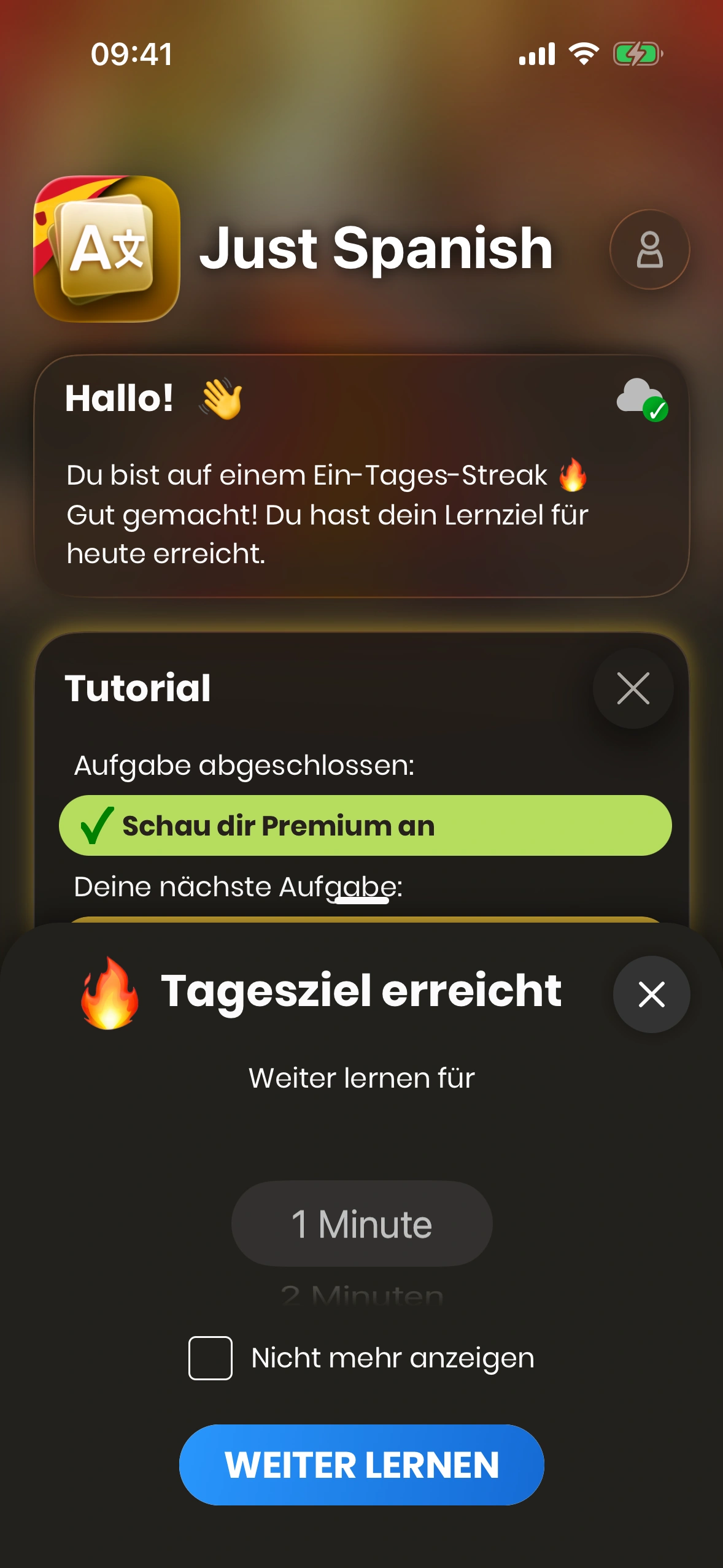This screenshot has width=723, height=1568.
Task: Open the user profile icon
Action: pyautogui.click(x=649, y=249)
